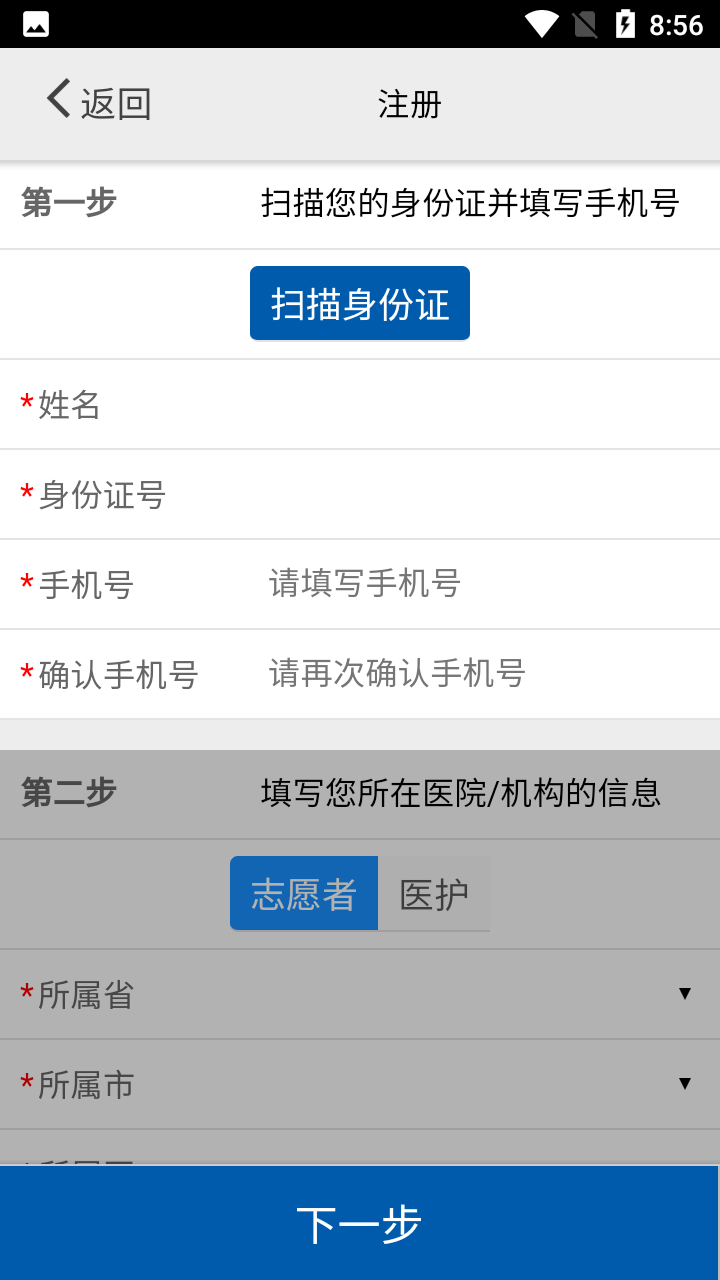Viewport: 720px width, 1280px height.
Task: Click the province dropdown arrow
Action: [x=685, y=994]
